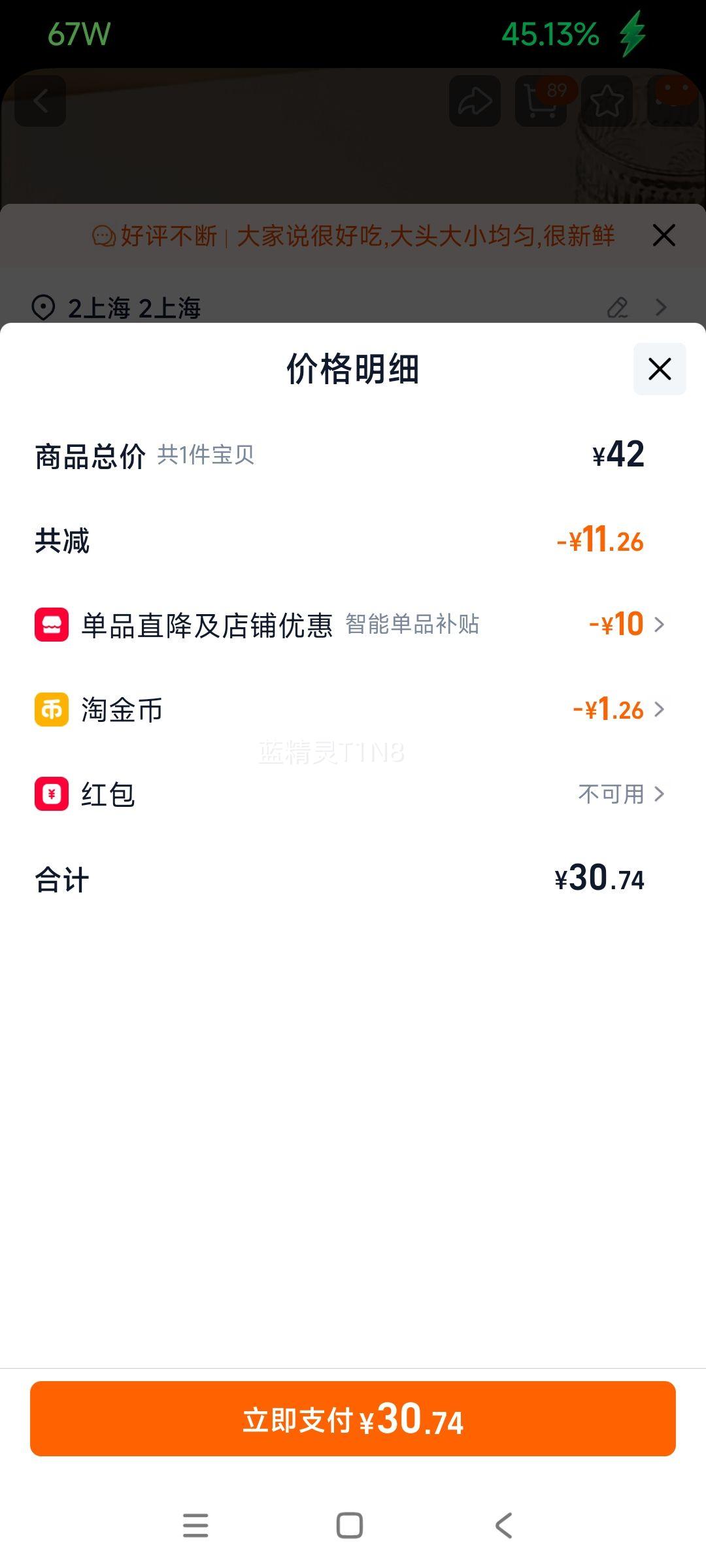The height and width of the screenshot is (1568, 706).
Task: Toggle the unavailable 红包 option
Action: tap(353, 794)
